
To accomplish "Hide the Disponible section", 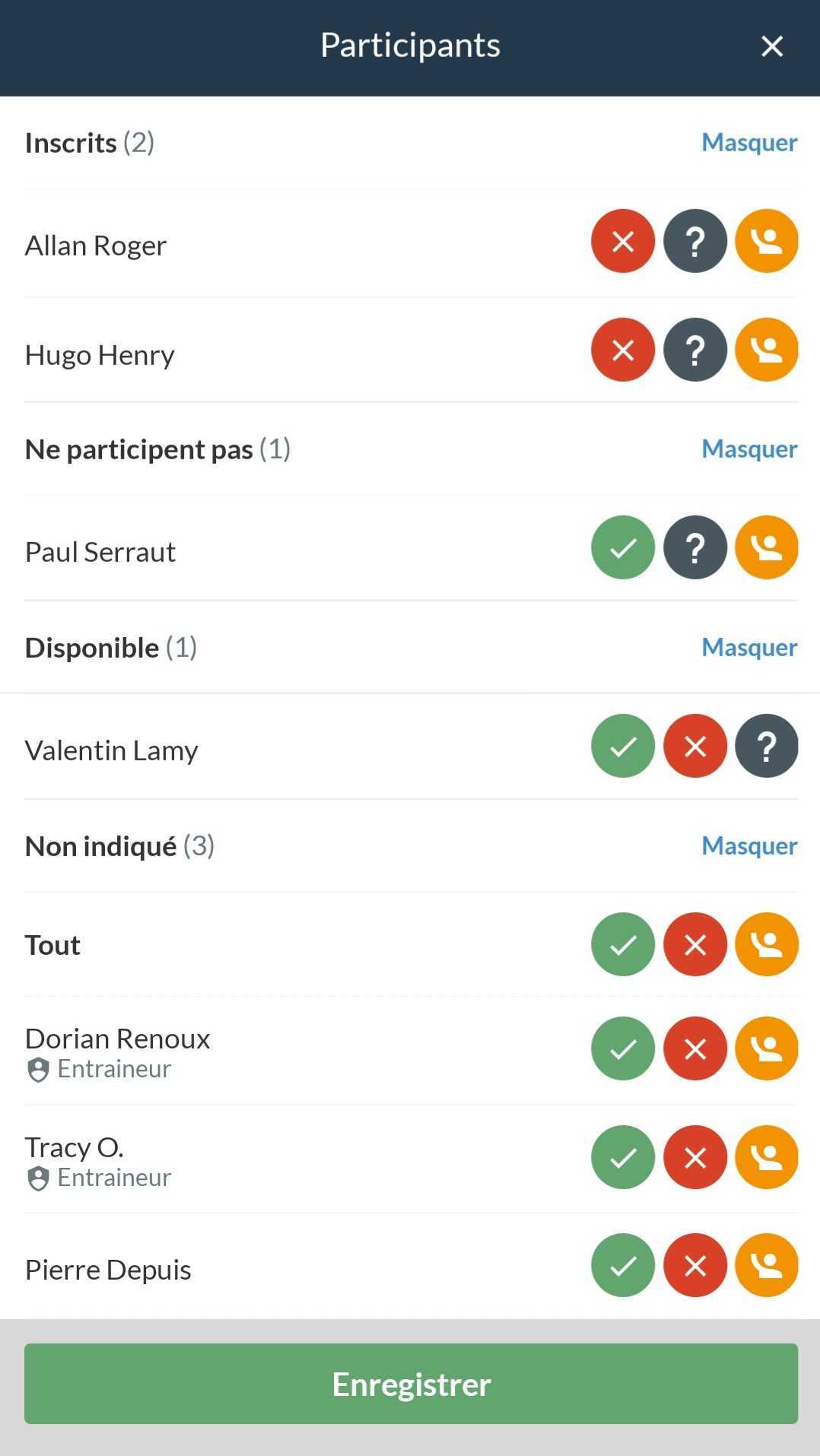I will (749, 647).
